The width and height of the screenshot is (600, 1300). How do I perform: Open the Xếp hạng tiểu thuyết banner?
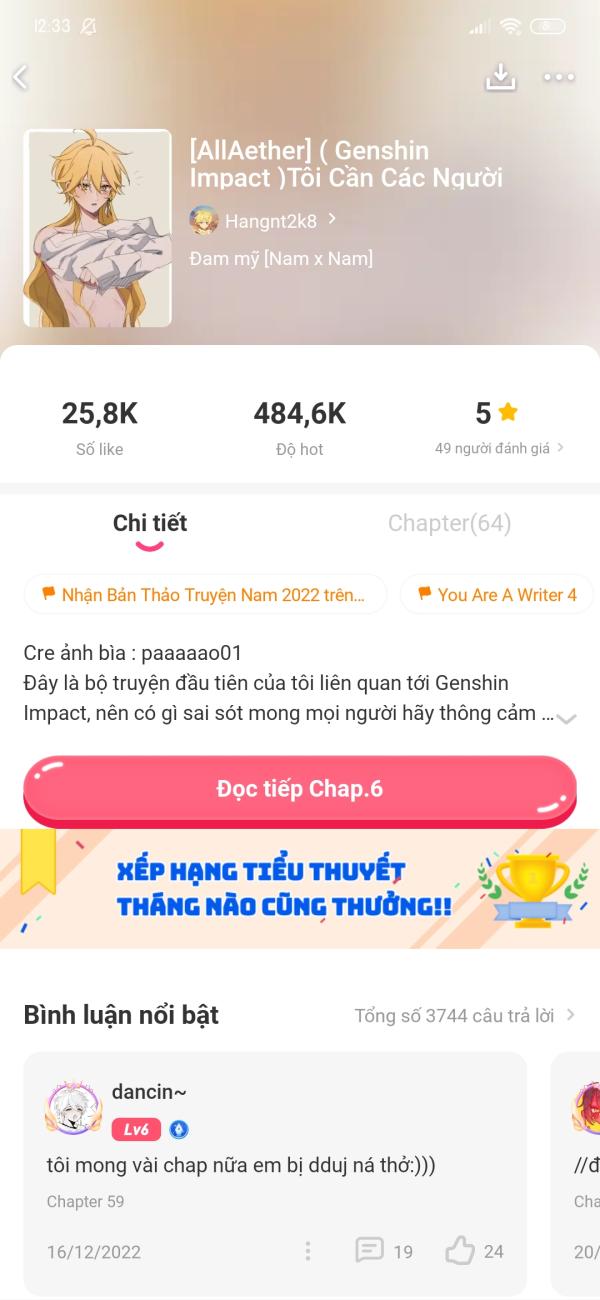click(x=300, y=888)
